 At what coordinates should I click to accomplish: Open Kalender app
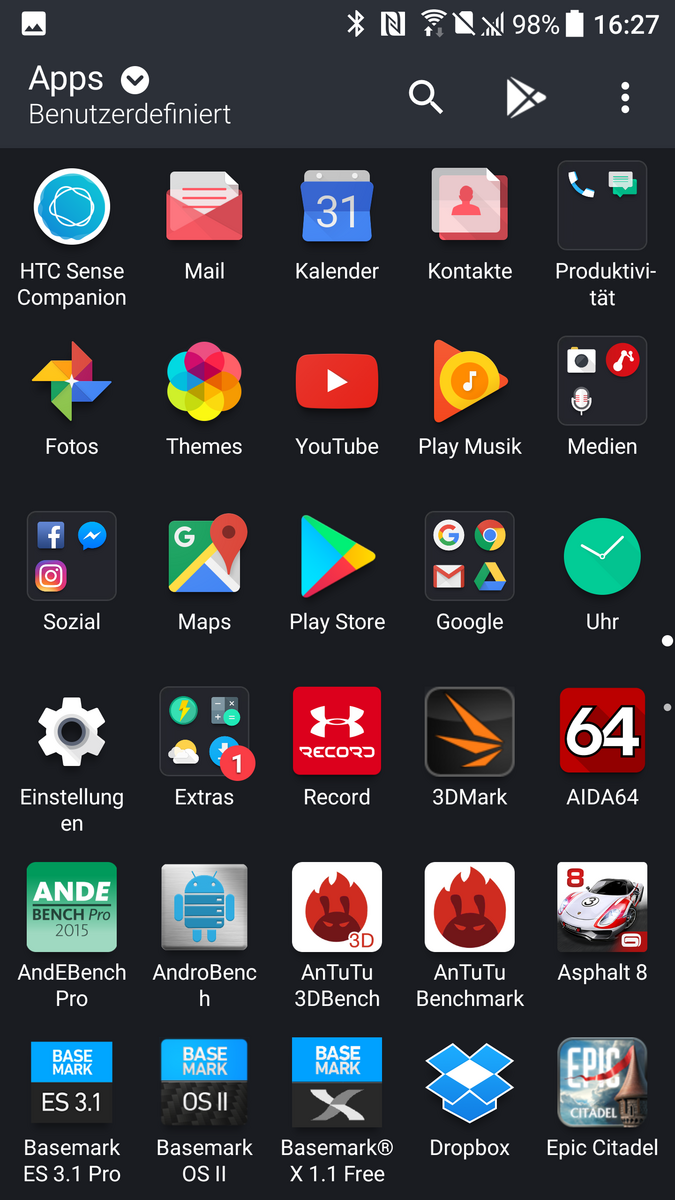point(337,207)
